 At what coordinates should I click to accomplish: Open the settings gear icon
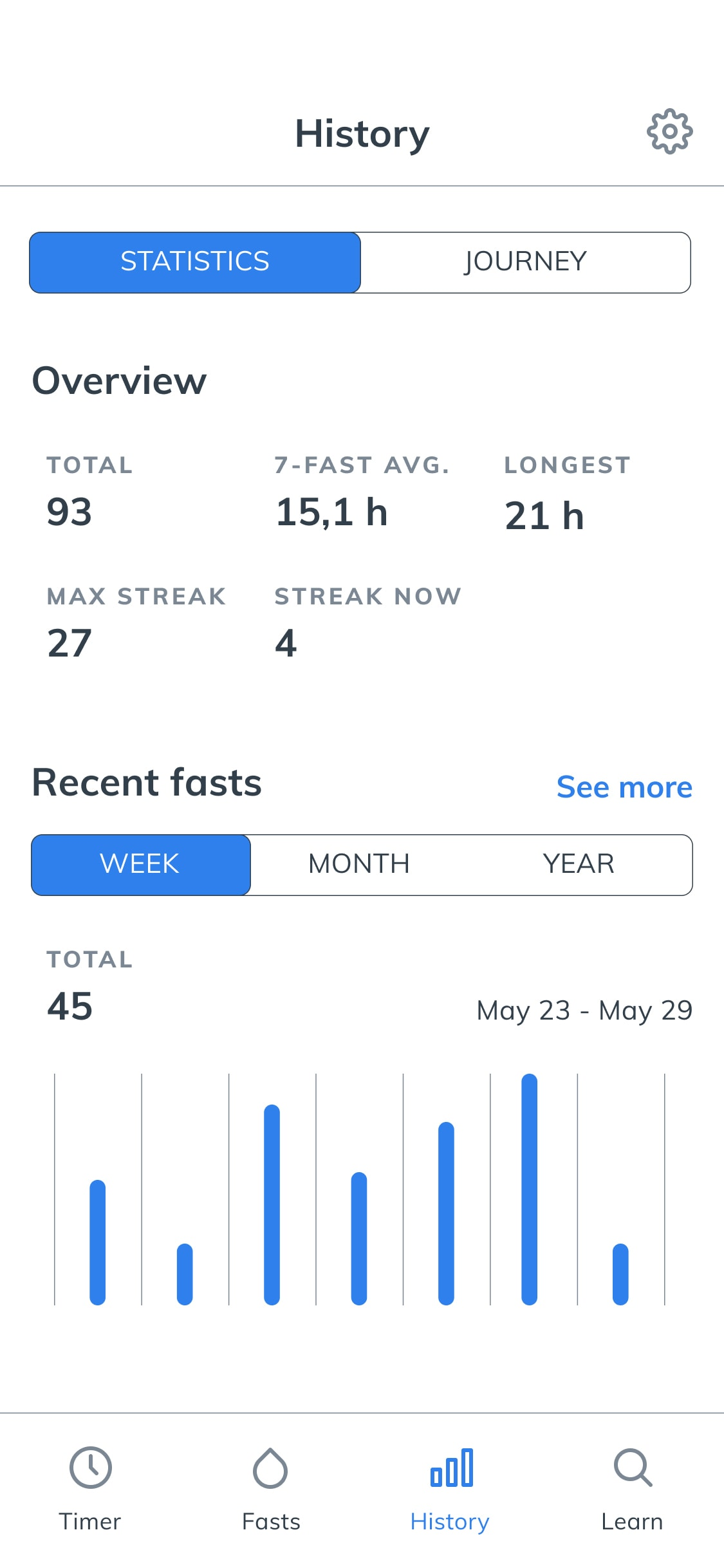tap(669, 131)
